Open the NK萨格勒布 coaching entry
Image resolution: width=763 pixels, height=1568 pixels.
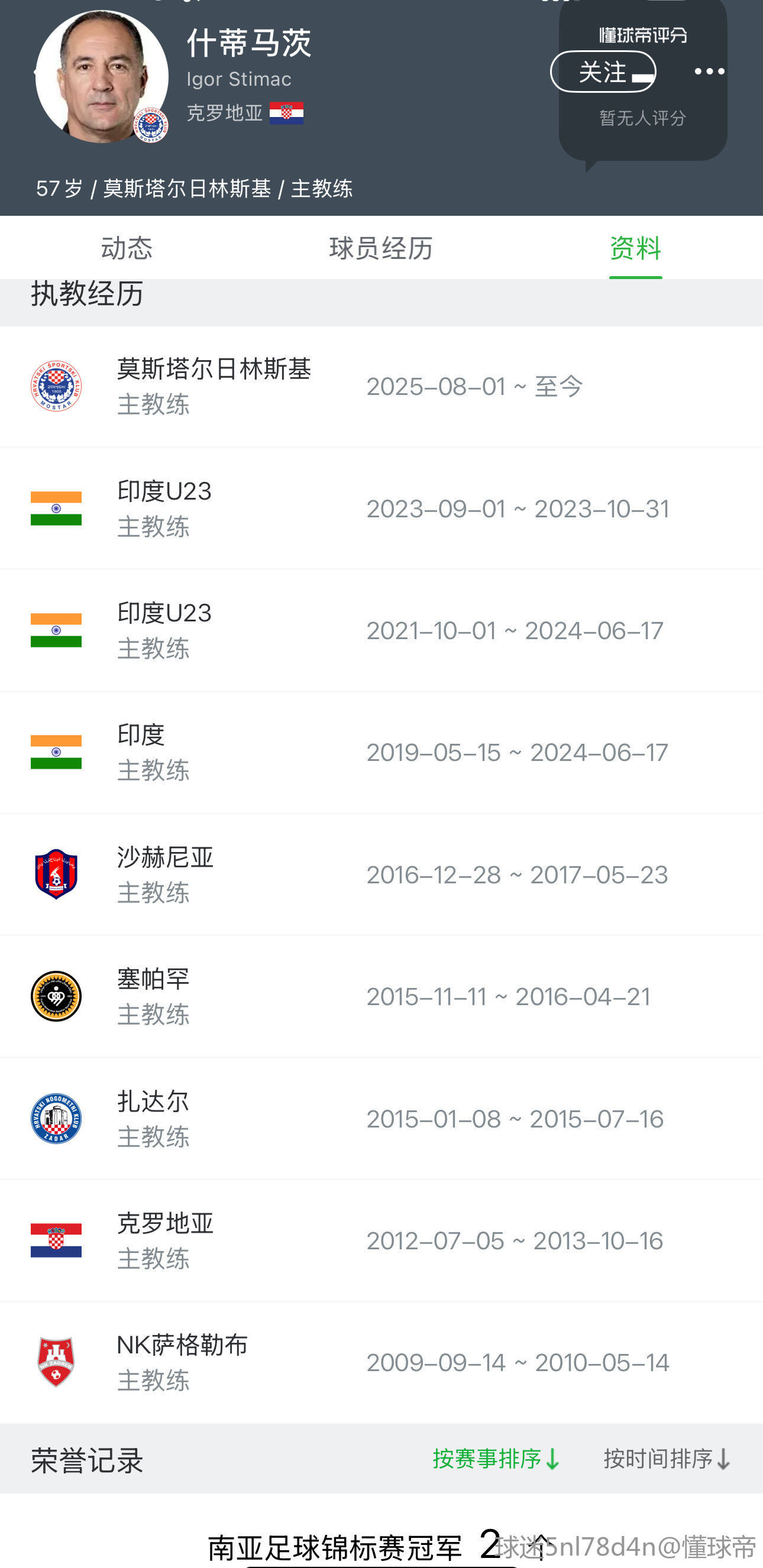tap(381, 1362)
